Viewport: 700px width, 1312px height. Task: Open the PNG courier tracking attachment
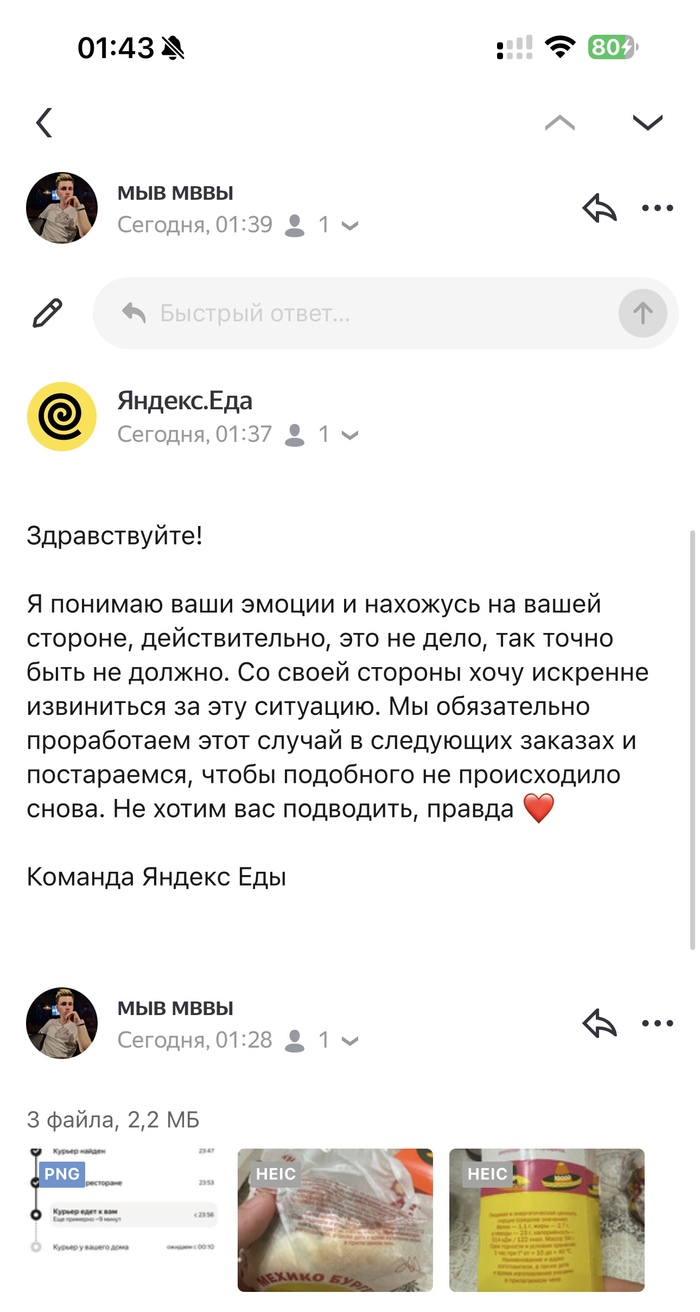coord(123,1220)
